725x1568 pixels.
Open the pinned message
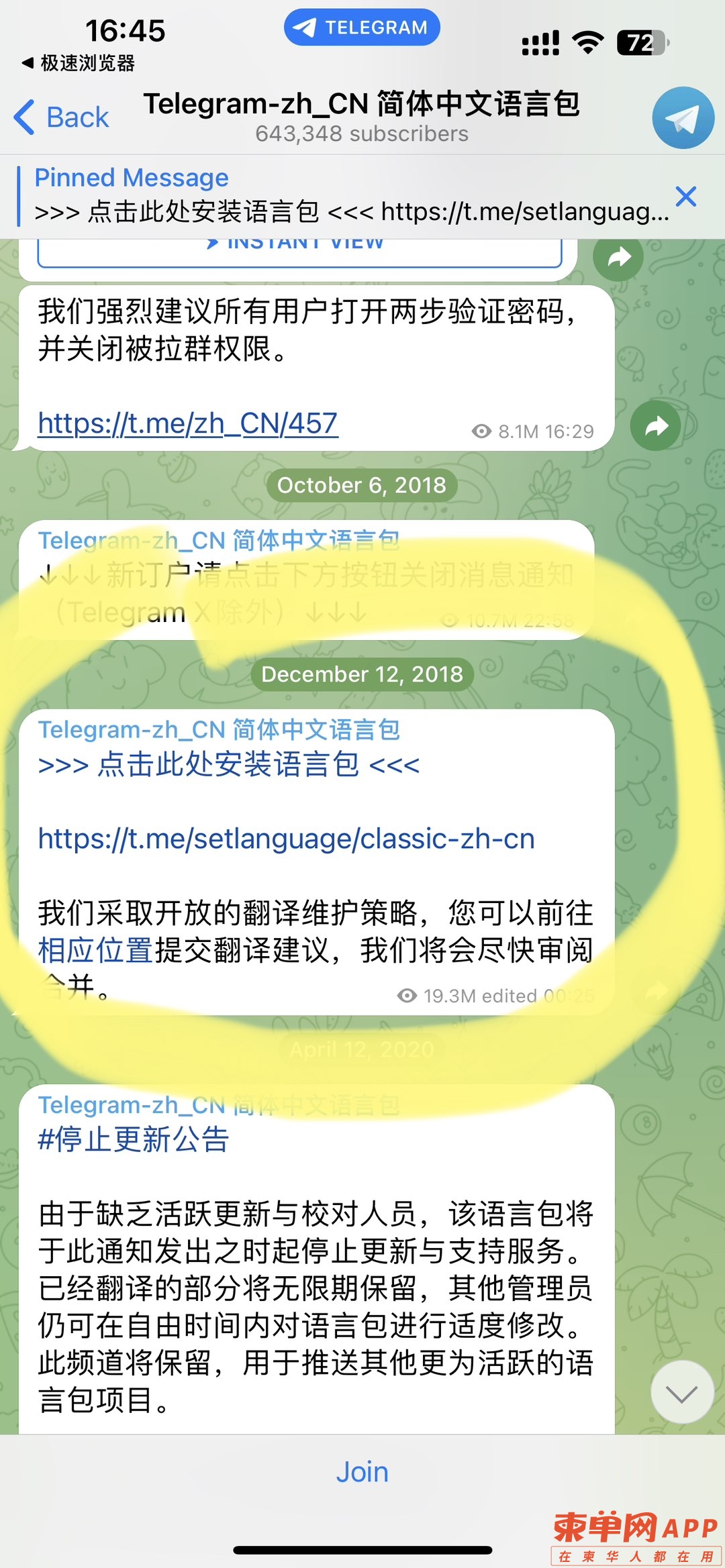click(x=349, y=196)
